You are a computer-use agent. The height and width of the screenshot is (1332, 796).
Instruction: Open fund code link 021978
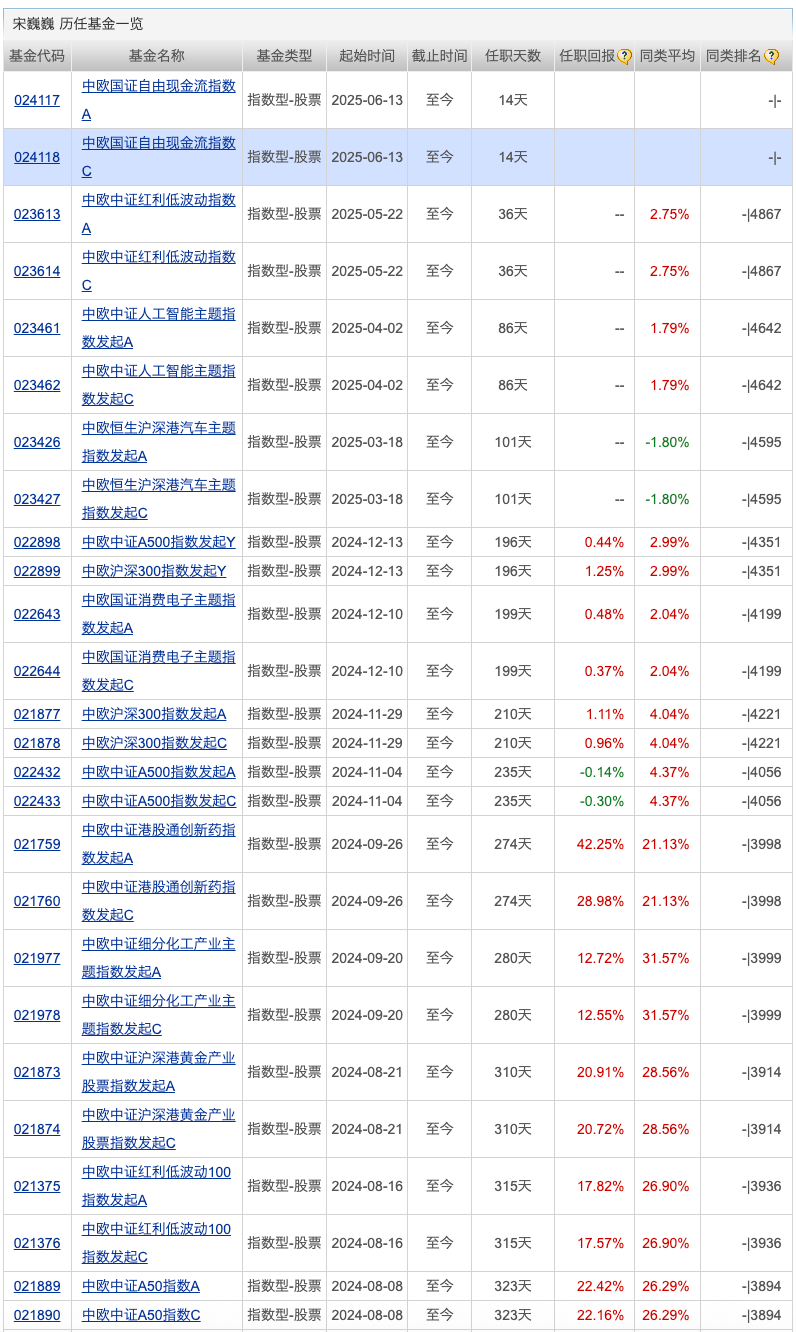tap(37, 1015)
